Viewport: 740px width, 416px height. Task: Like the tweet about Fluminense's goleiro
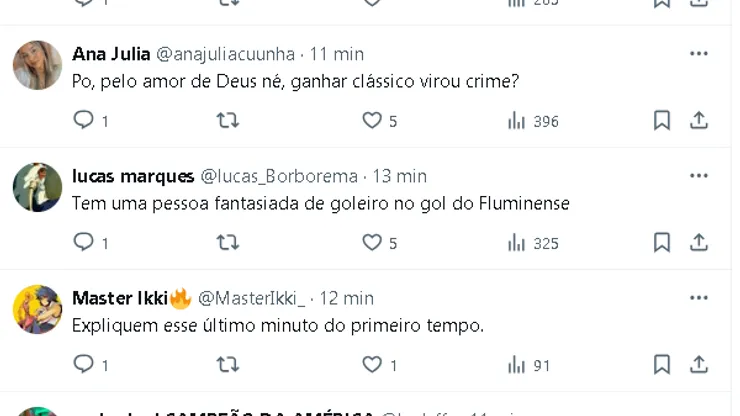pyautogui.click(x=372, y=243)
